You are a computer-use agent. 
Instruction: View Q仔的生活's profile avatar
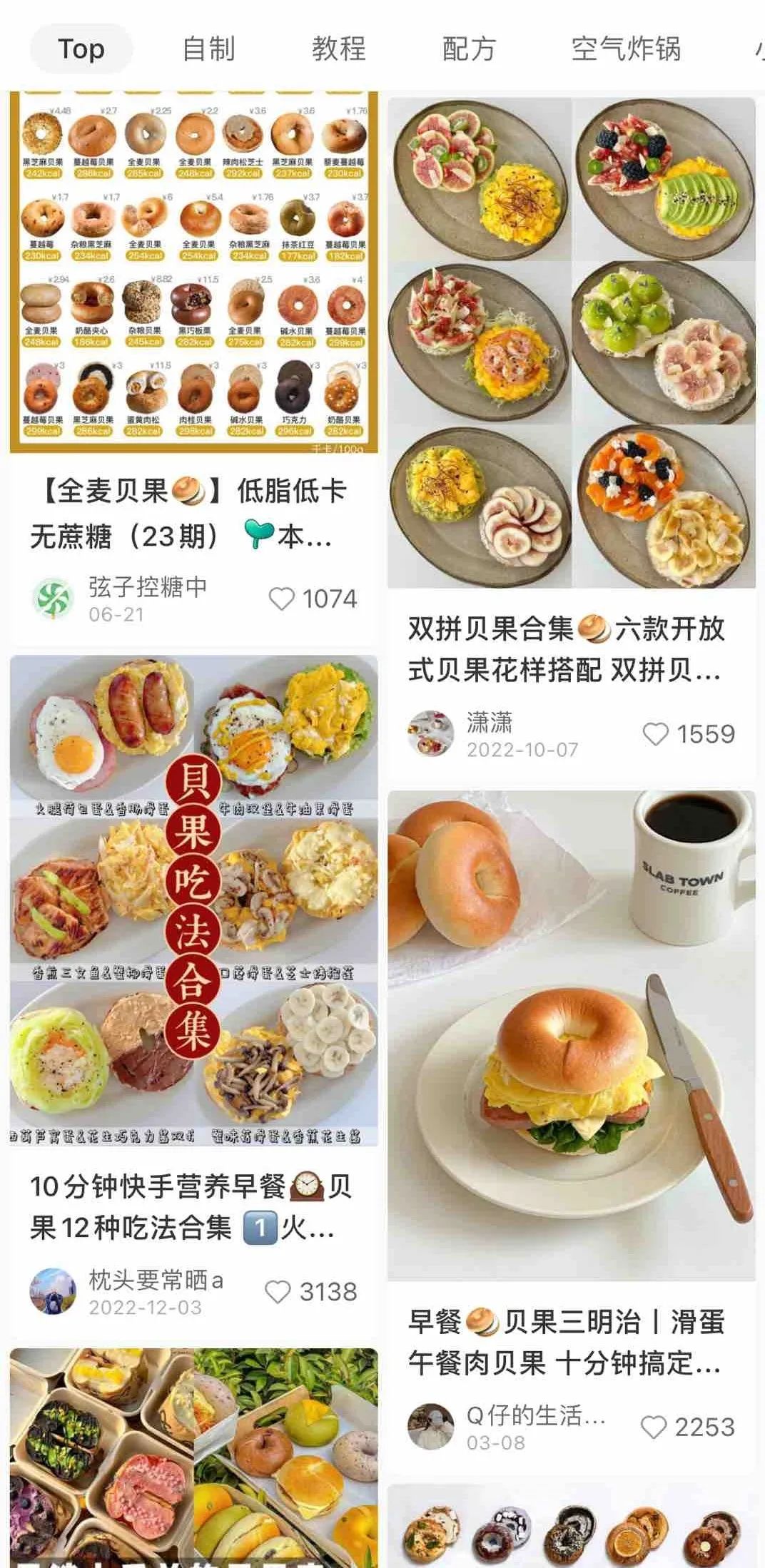tap(430, 1427)
